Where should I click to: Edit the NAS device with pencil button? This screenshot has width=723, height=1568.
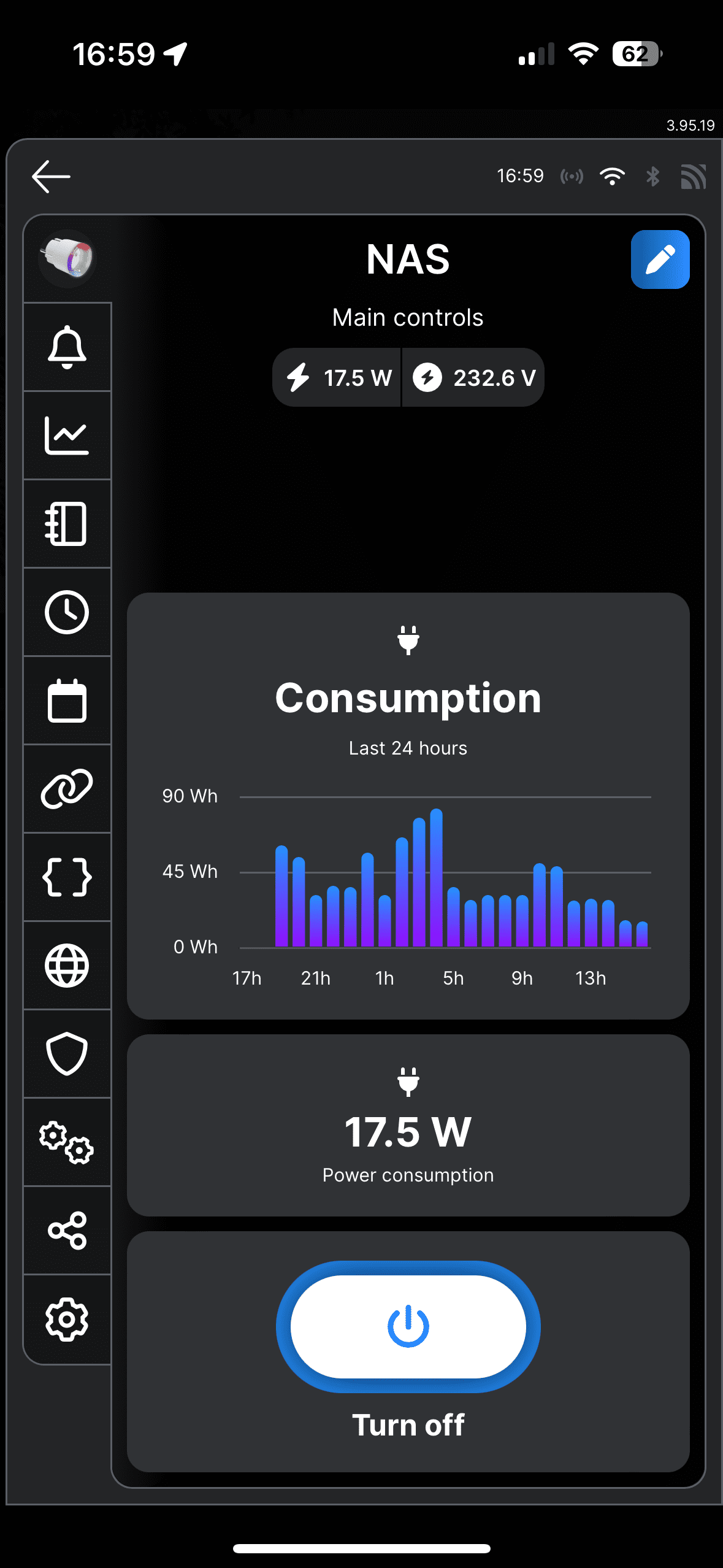click(660, 259)
